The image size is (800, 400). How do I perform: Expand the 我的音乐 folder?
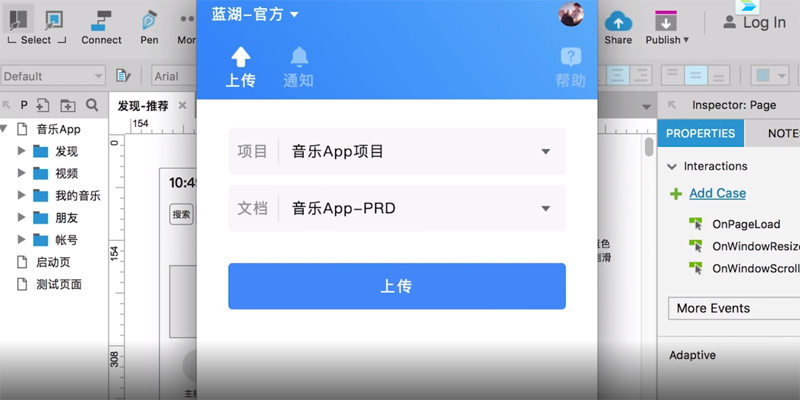pos(22,195)
